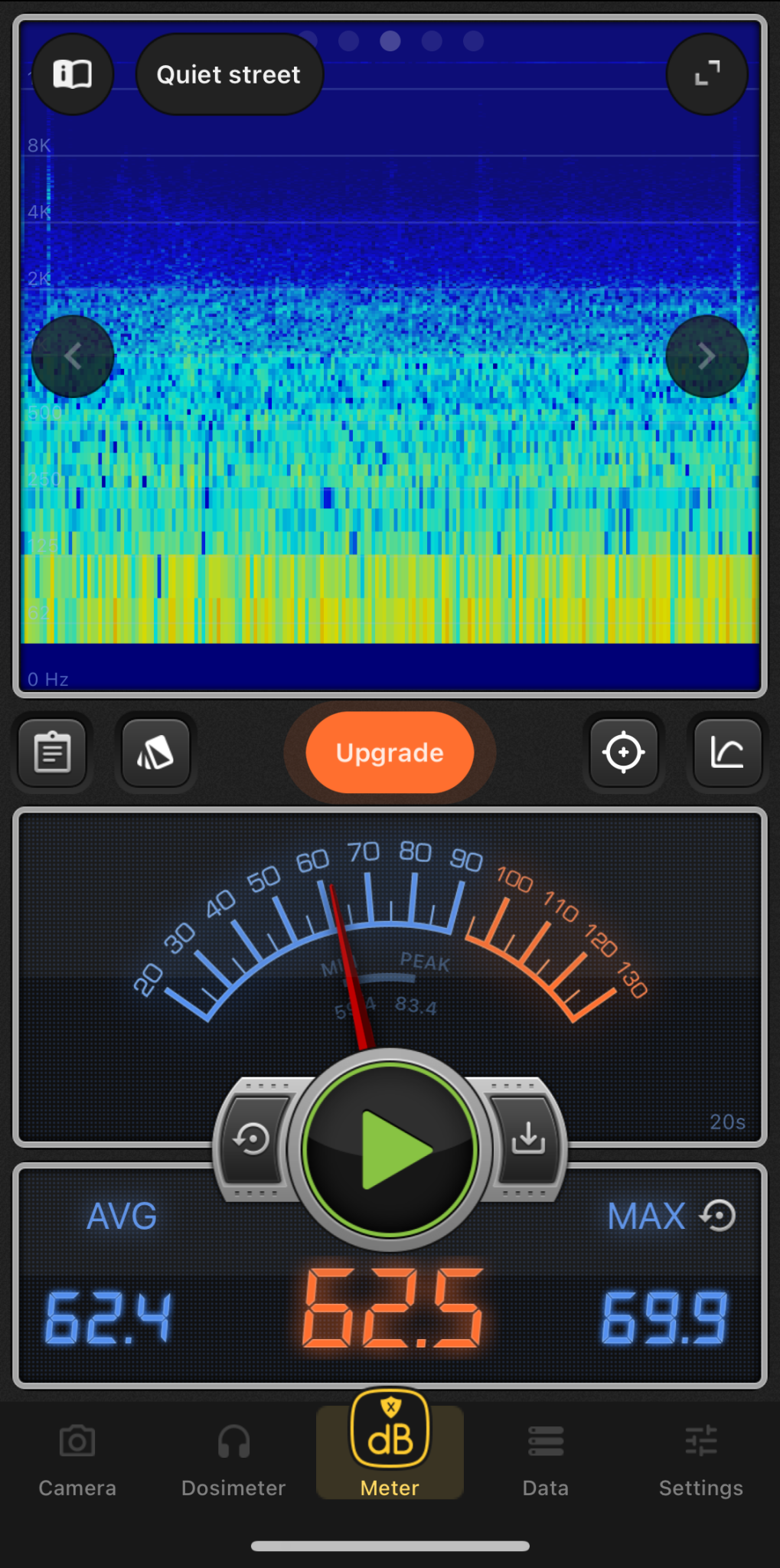Change the 20s measurement duration

pos(727,1122)
